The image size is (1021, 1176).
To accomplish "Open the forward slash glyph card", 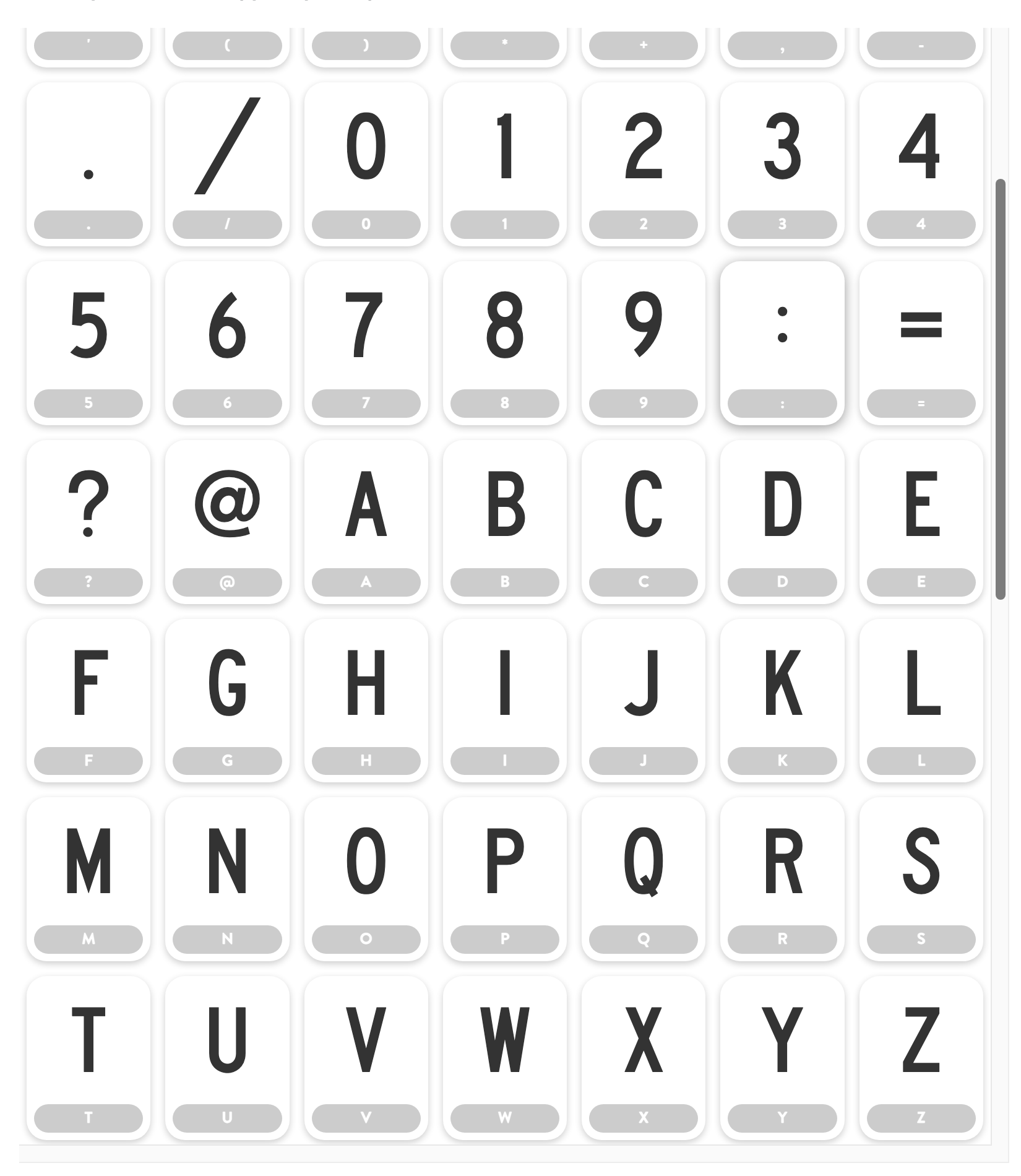I will 227,163.
